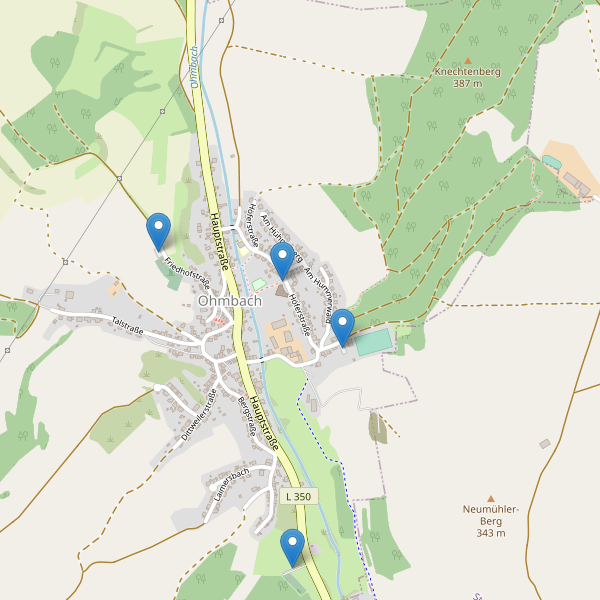Tap the pin beside the green sports field
Image resolution: width=600 pixels, height=600 pixels.
point(342,327)
